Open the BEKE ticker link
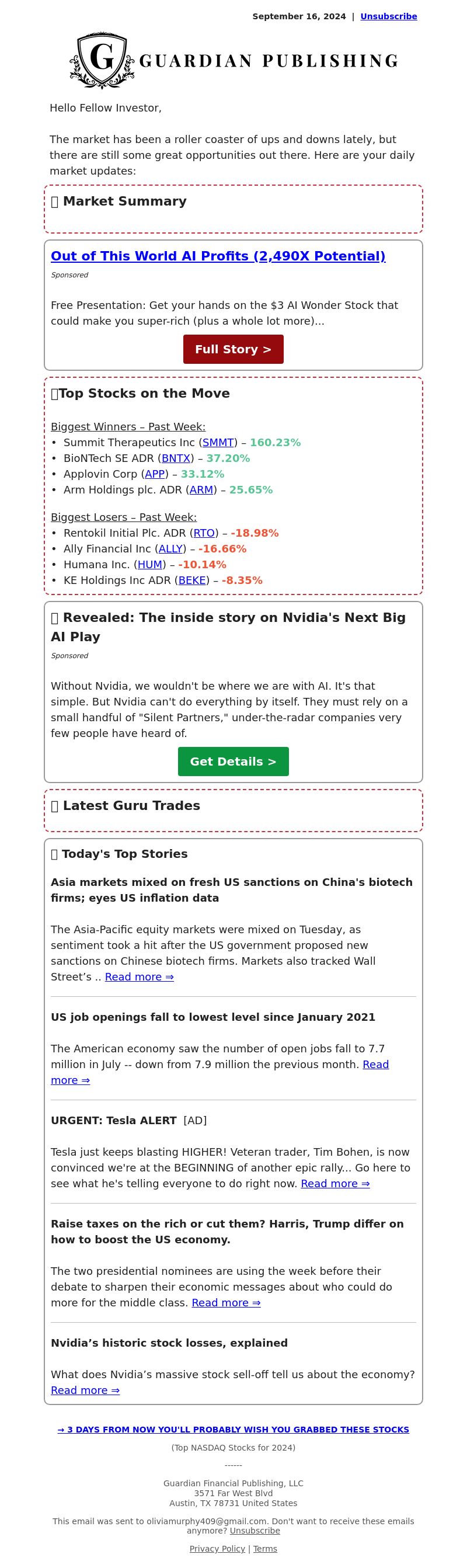Image resolution: width=467 pixels, height=1568 pixels. coord(191,580)
